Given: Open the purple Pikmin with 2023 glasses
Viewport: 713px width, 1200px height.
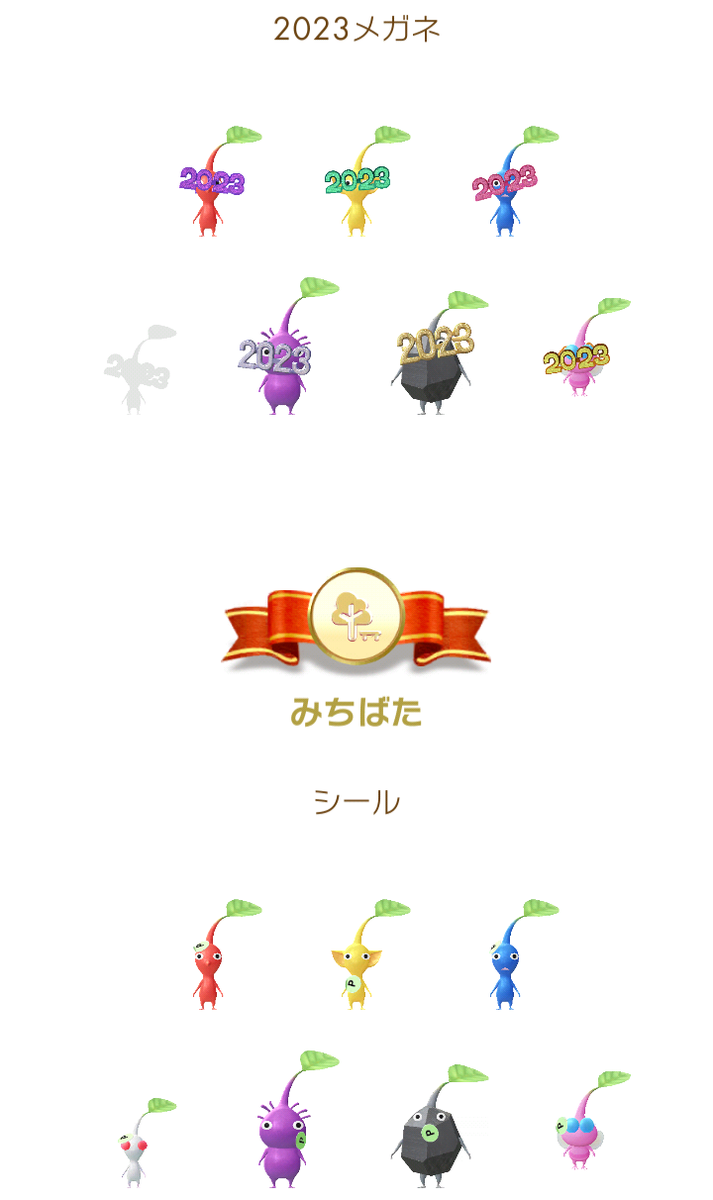Looking at the screenshot, I should [286, 347].
